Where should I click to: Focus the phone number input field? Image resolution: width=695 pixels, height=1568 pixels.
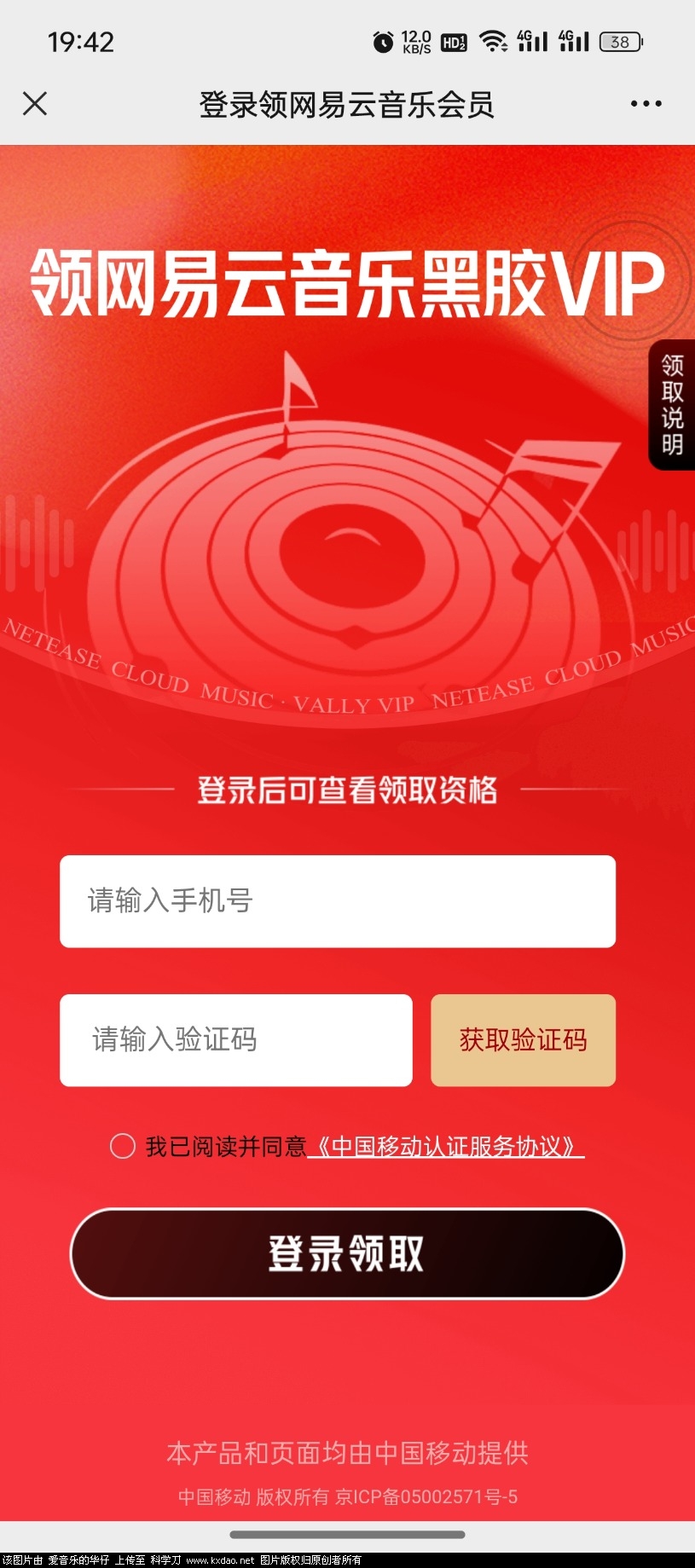point(338,901)
